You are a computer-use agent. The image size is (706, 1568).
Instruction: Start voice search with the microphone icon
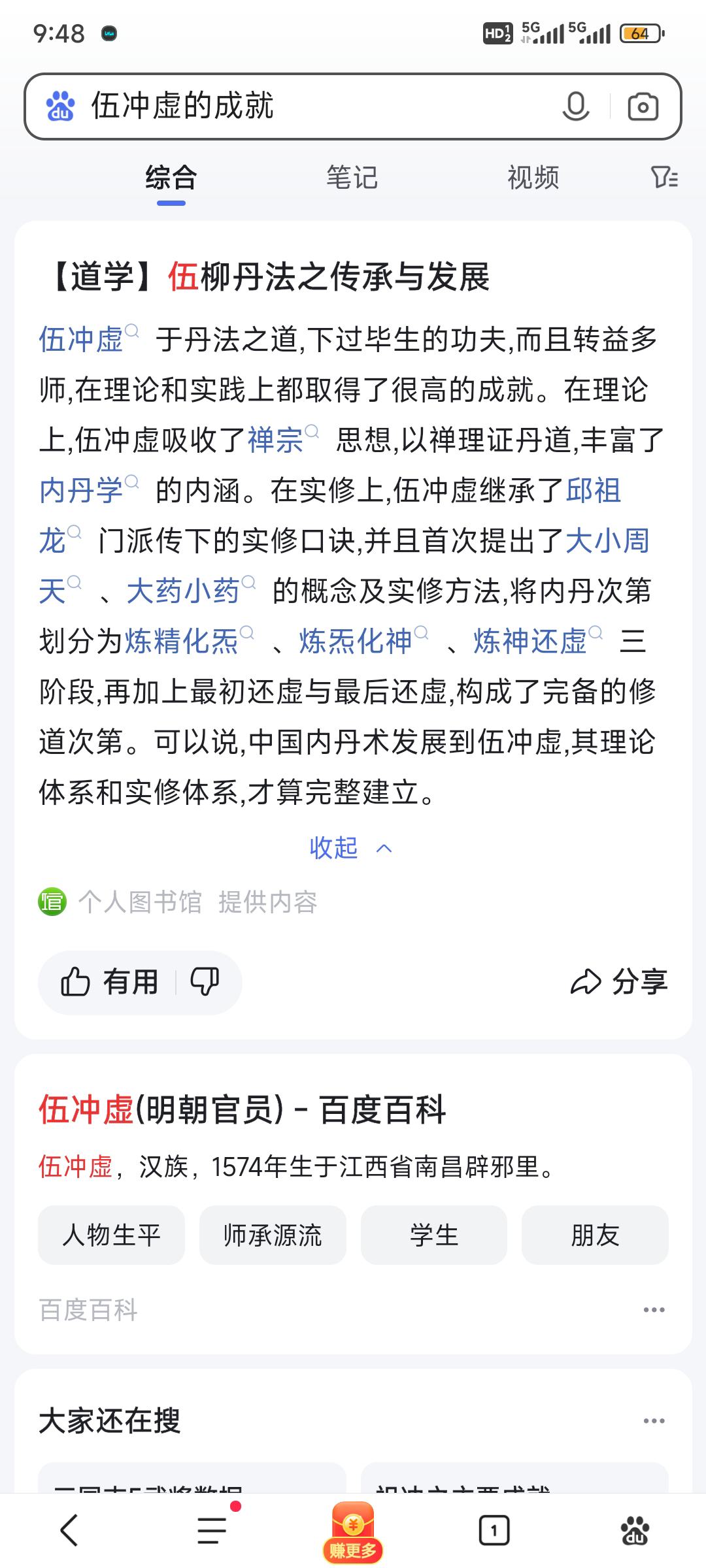tap(576, 106)
